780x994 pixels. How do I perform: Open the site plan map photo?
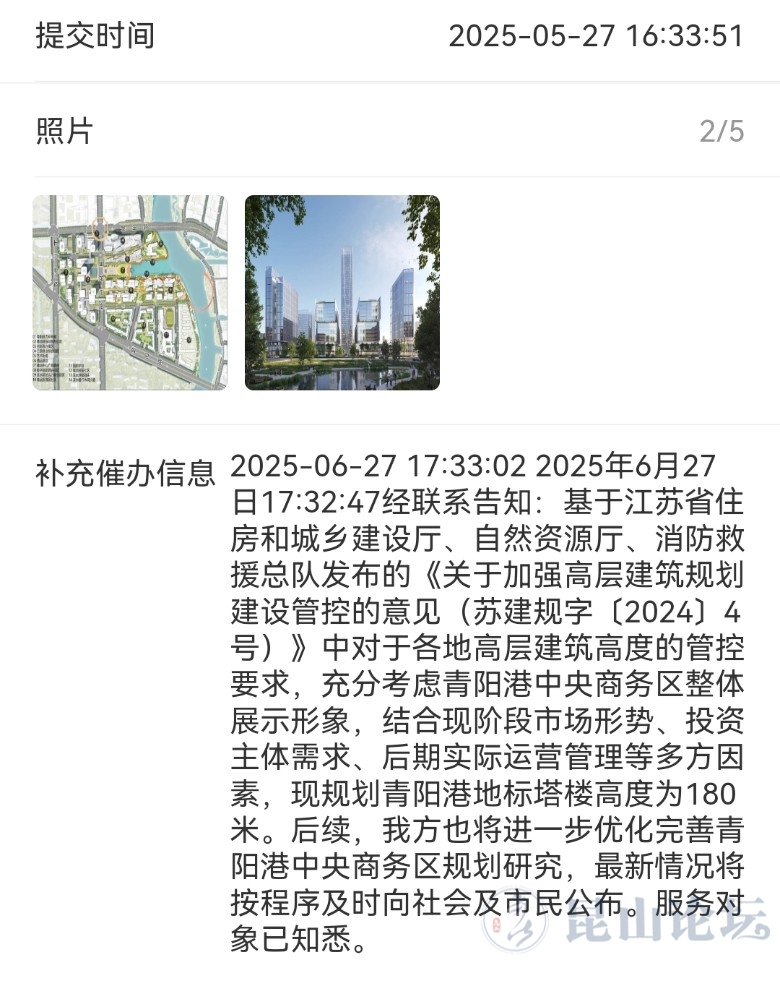[130, 292]
